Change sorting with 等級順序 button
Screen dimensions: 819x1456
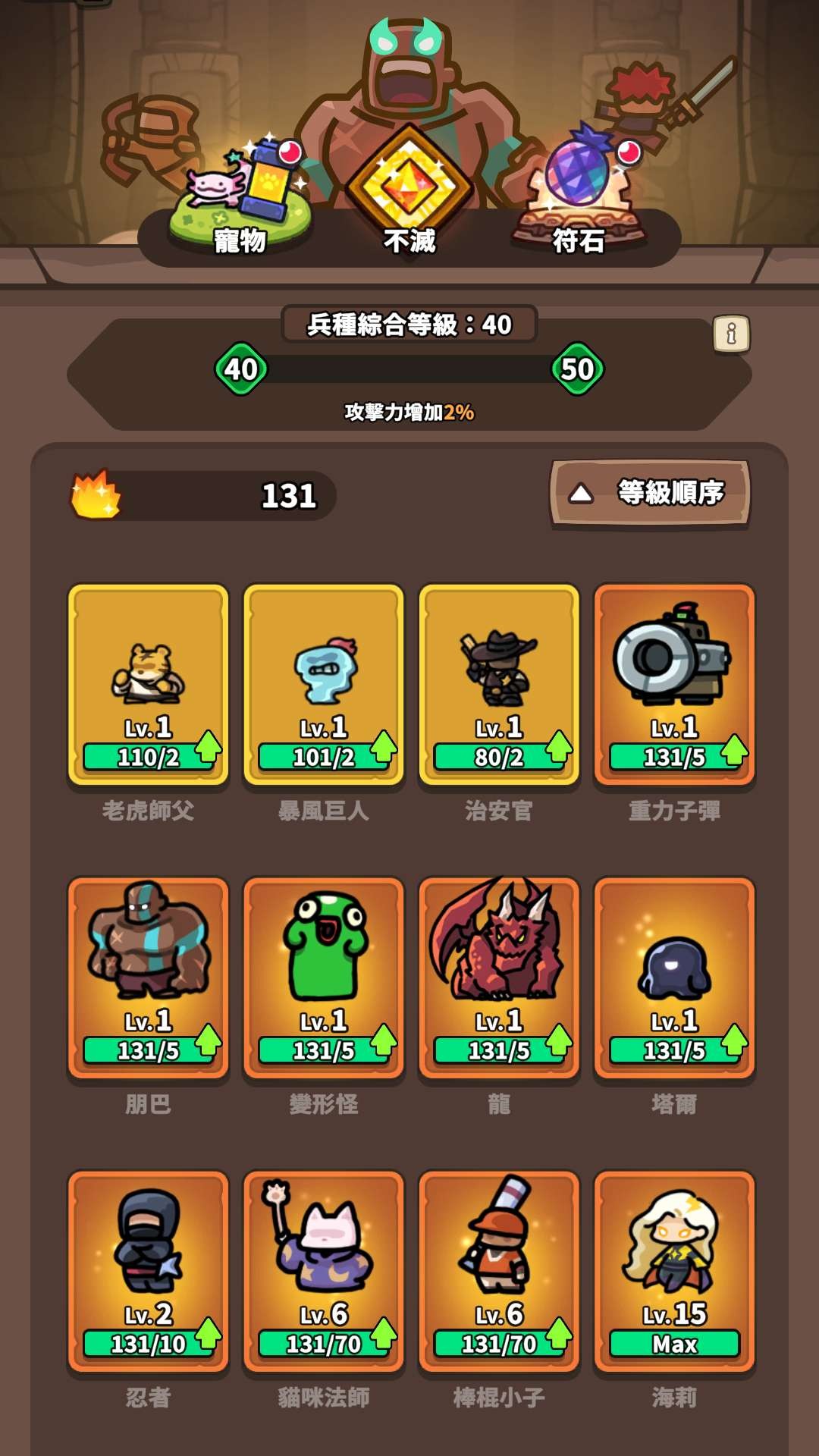[650, 493]
